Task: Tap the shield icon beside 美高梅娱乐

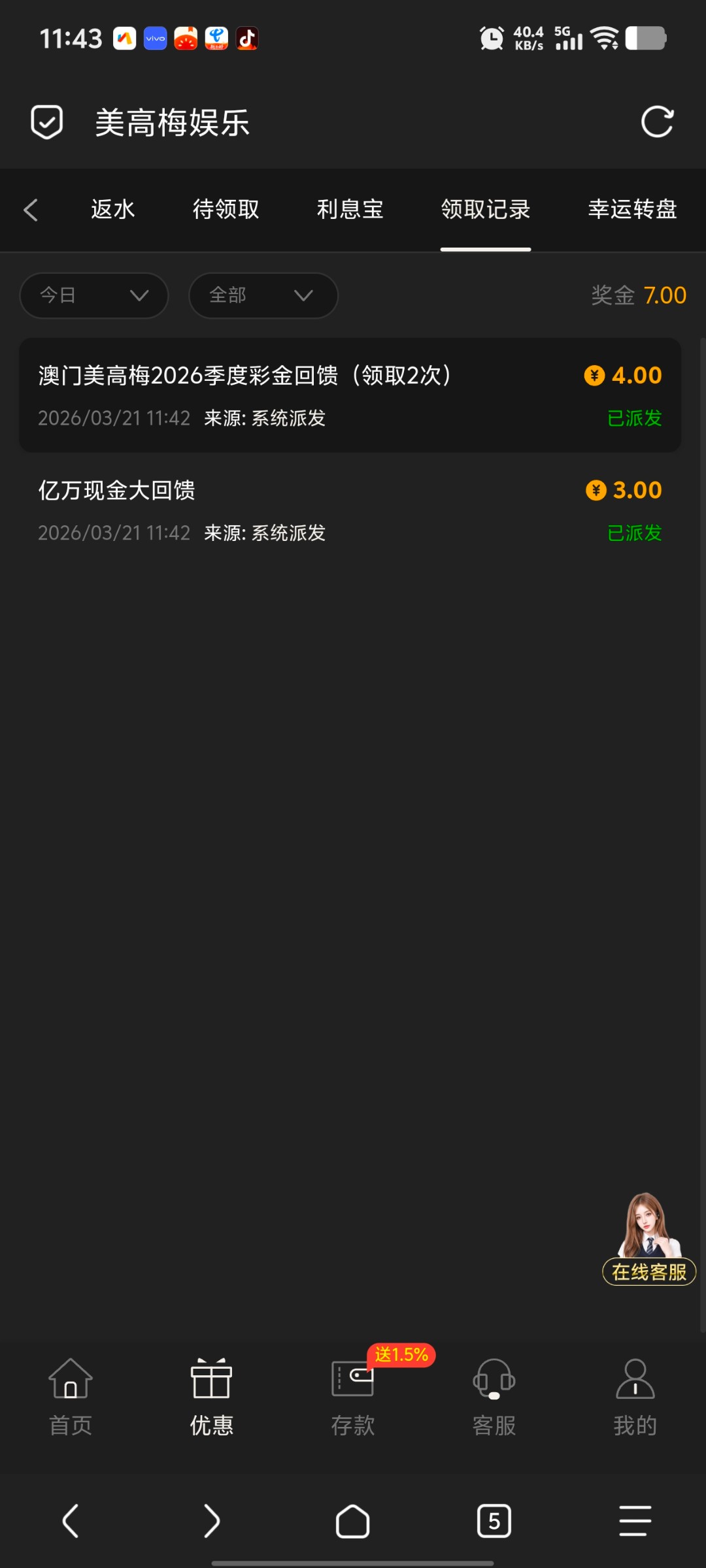Action: tap(47, 122)
